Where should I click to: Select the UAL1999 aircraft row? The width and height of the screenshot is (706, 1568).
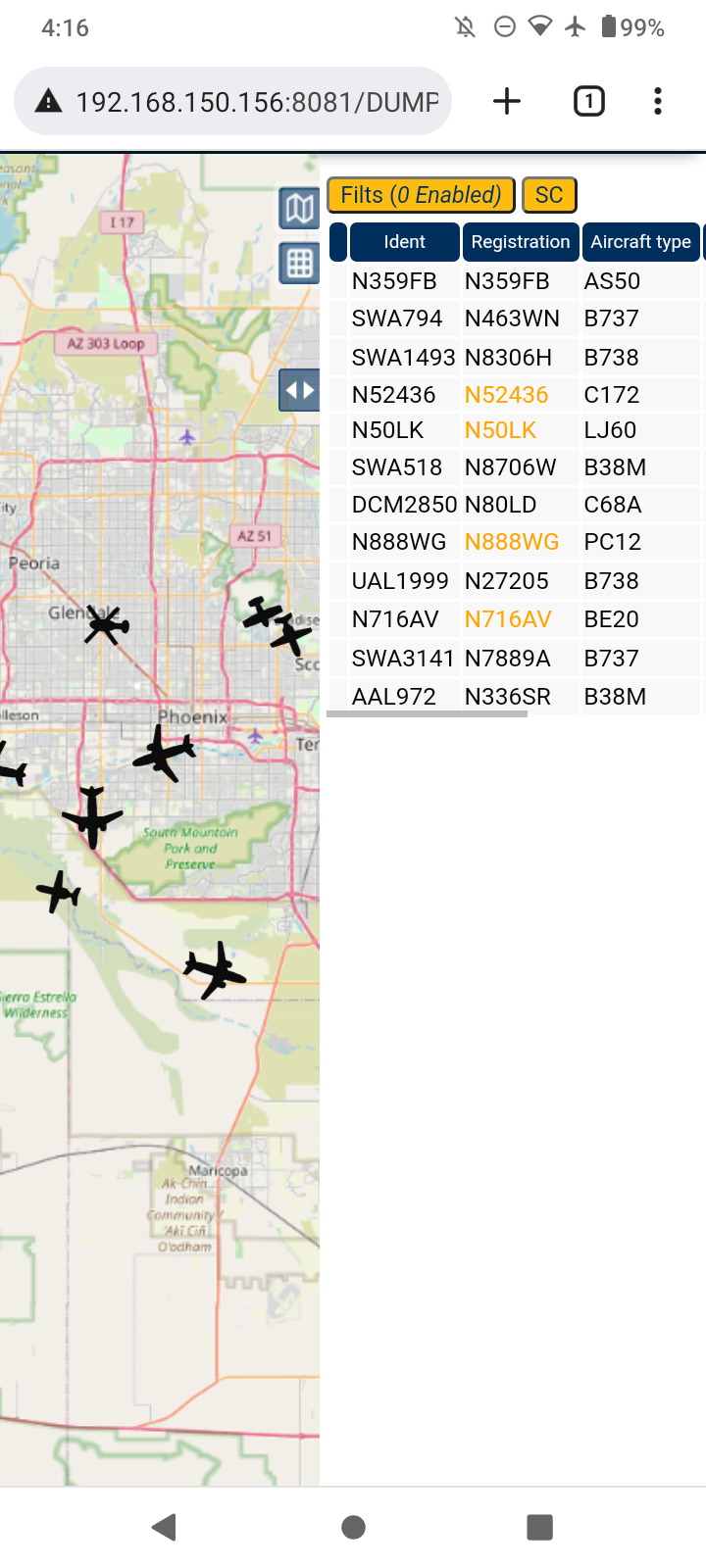515,581
